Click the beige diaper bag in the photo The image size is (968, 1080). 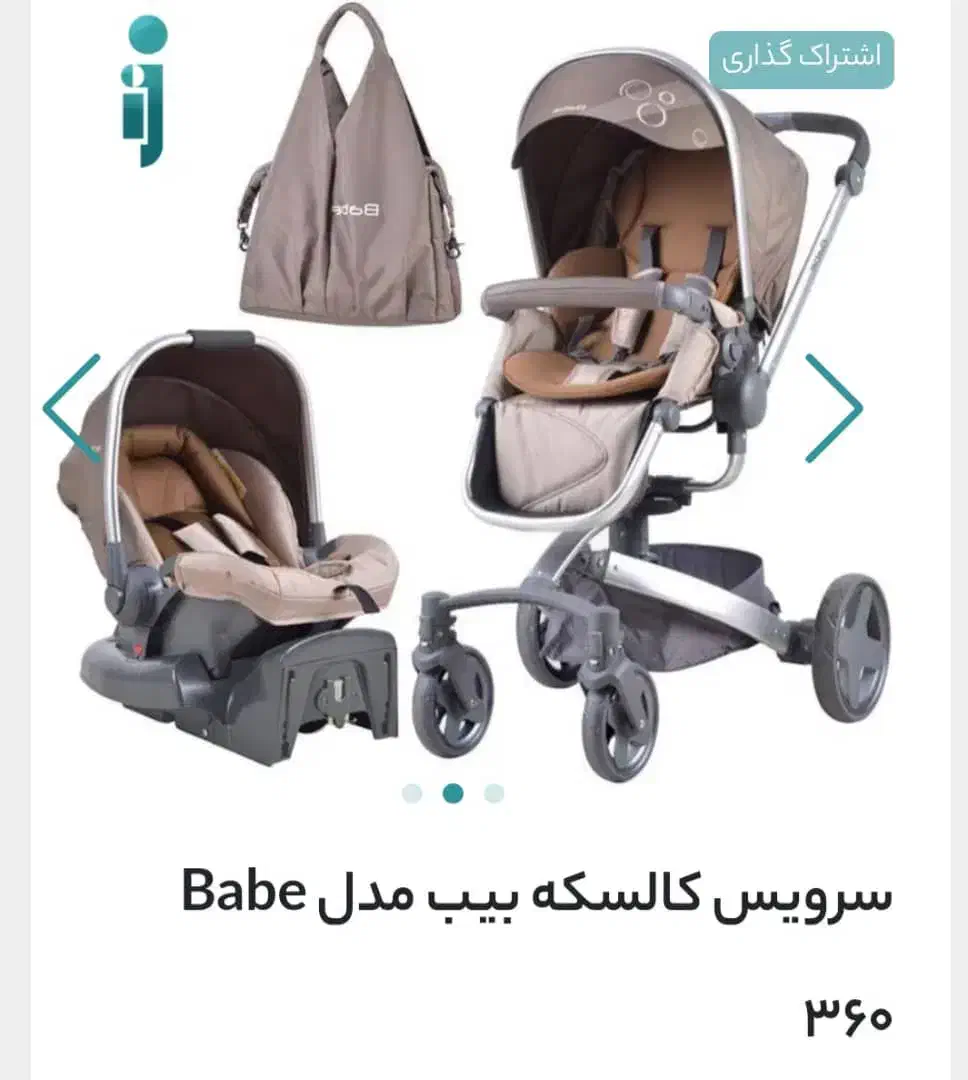[x=350, y=180]
